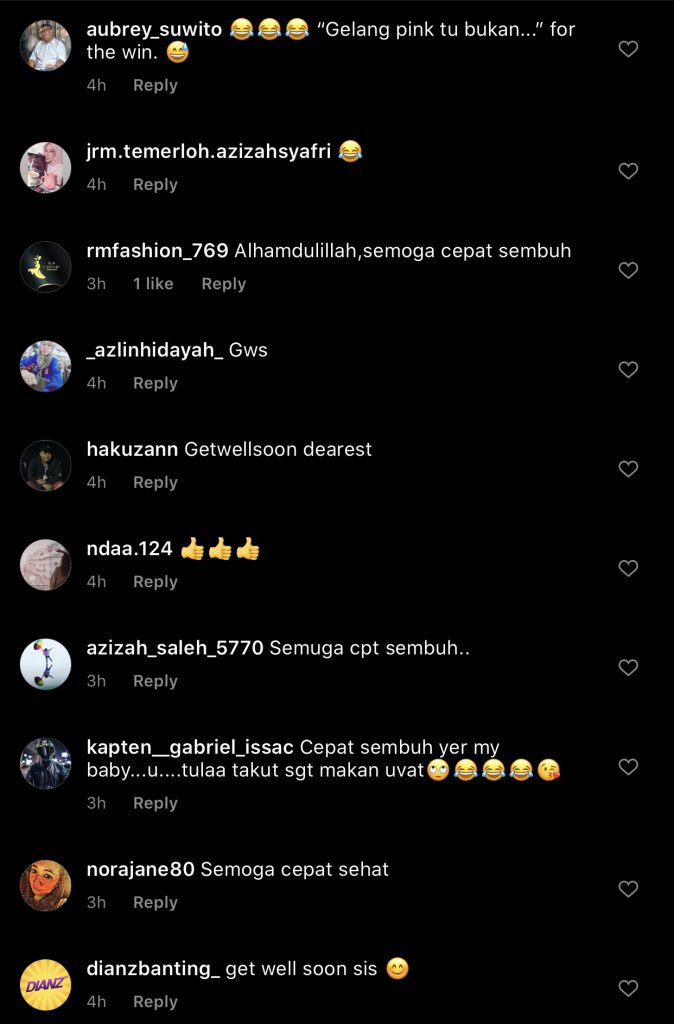Like _azlinhidayah_'s Gws comment

tap(628, 370)
